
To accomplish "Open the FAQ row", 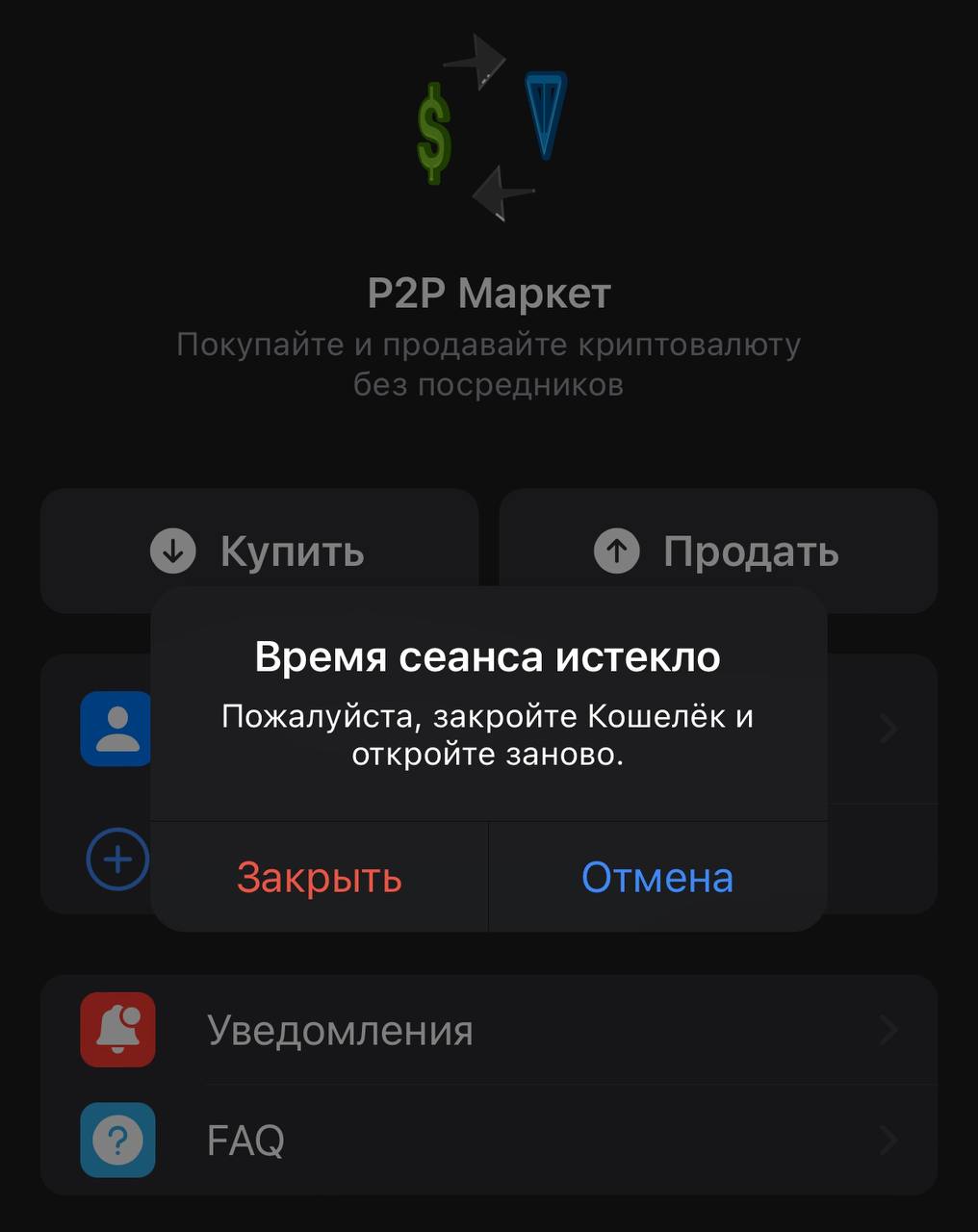I will [489, 1141].
